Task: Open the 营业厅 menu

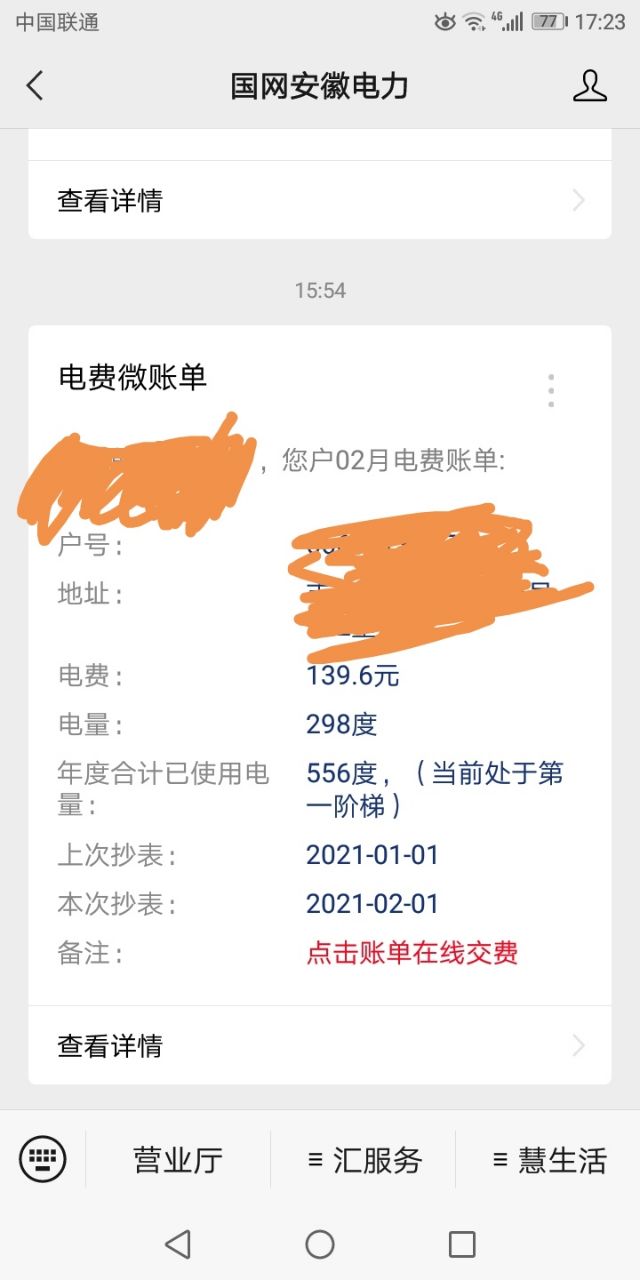Action: pyautogui.click(x=178, y=1160)
